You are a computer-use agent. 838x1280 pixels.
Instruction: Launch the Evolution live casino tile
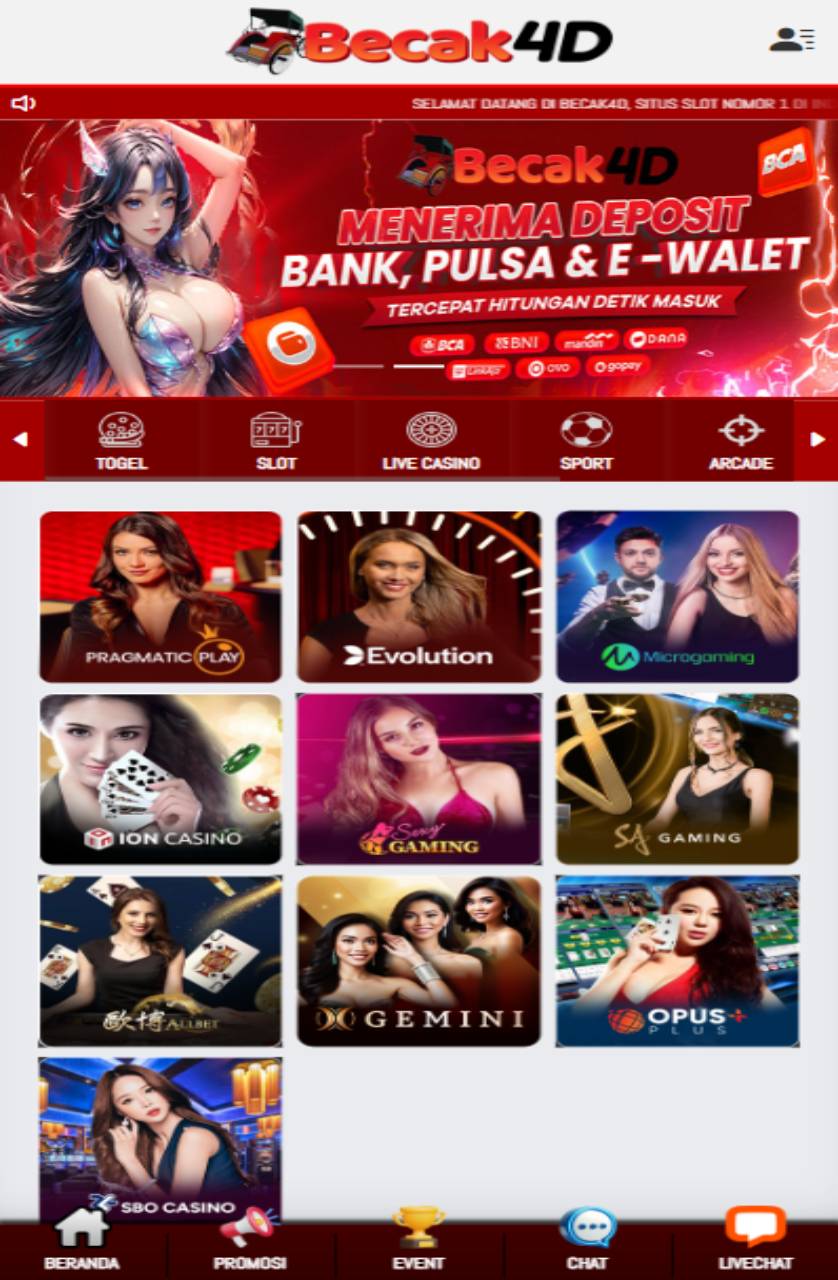pos(419,596)
